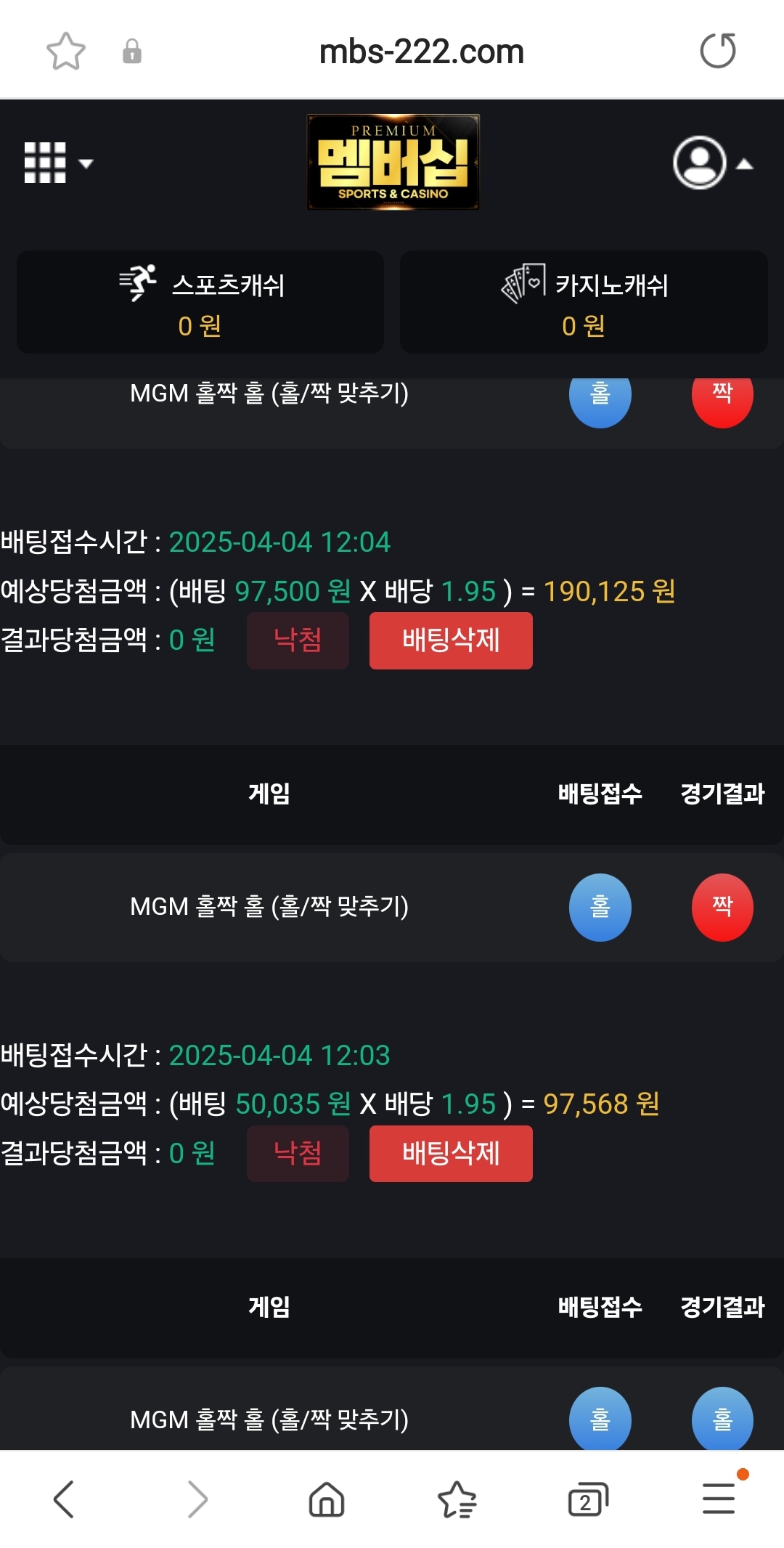
Task: Open the 카지노캐쉬 balance card
Action: (x=584, y=302)
